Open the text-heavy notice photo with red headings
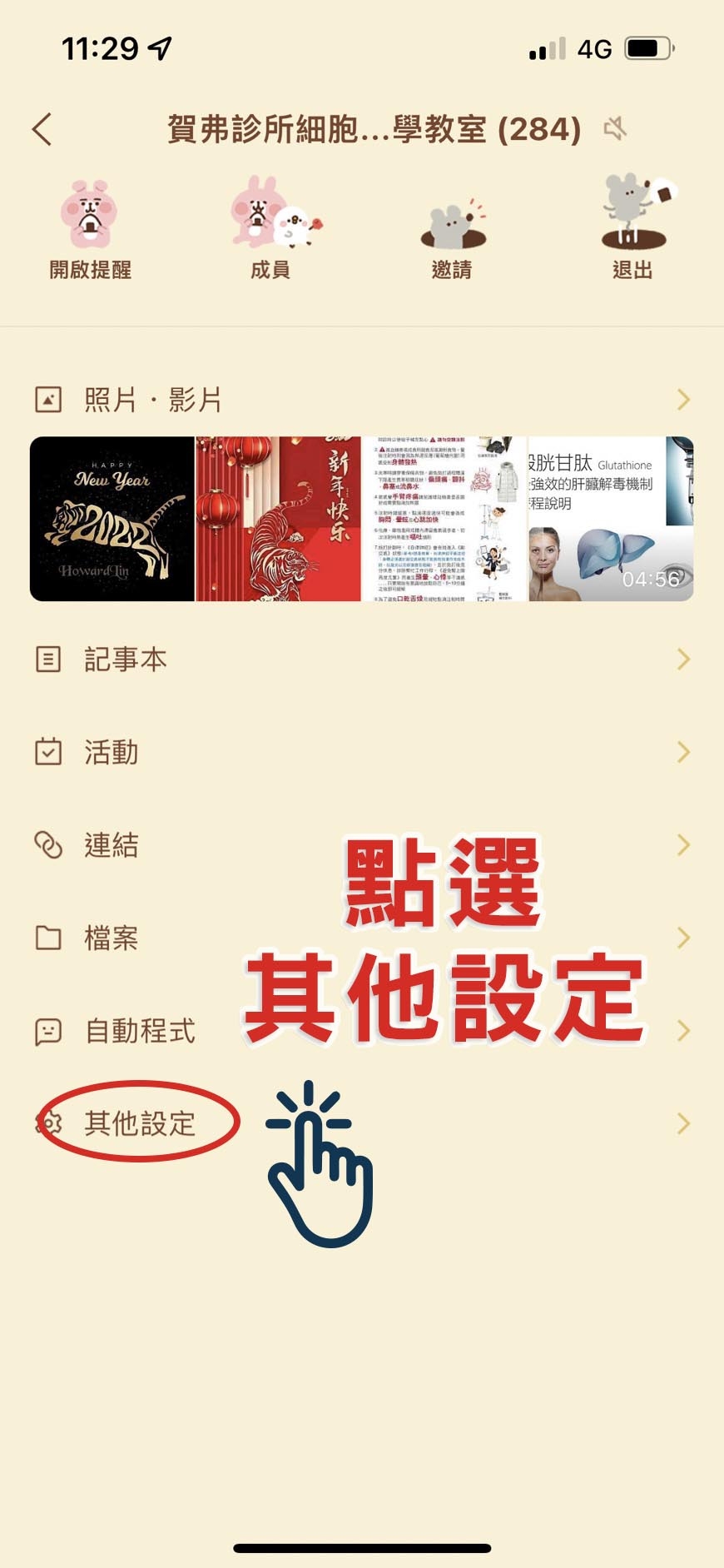This screenshot has width=724, height=1568. tap(444, 518)
